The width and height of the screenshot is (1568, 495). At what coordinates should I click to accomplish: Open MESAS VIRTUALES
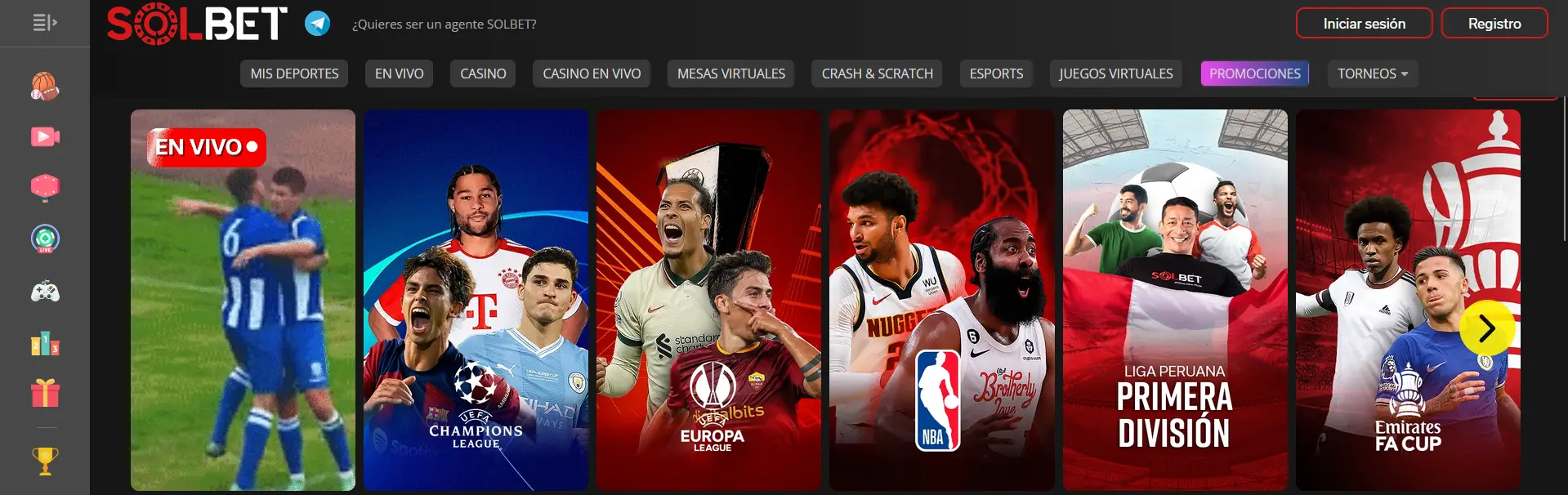click(x=730, y=74)
